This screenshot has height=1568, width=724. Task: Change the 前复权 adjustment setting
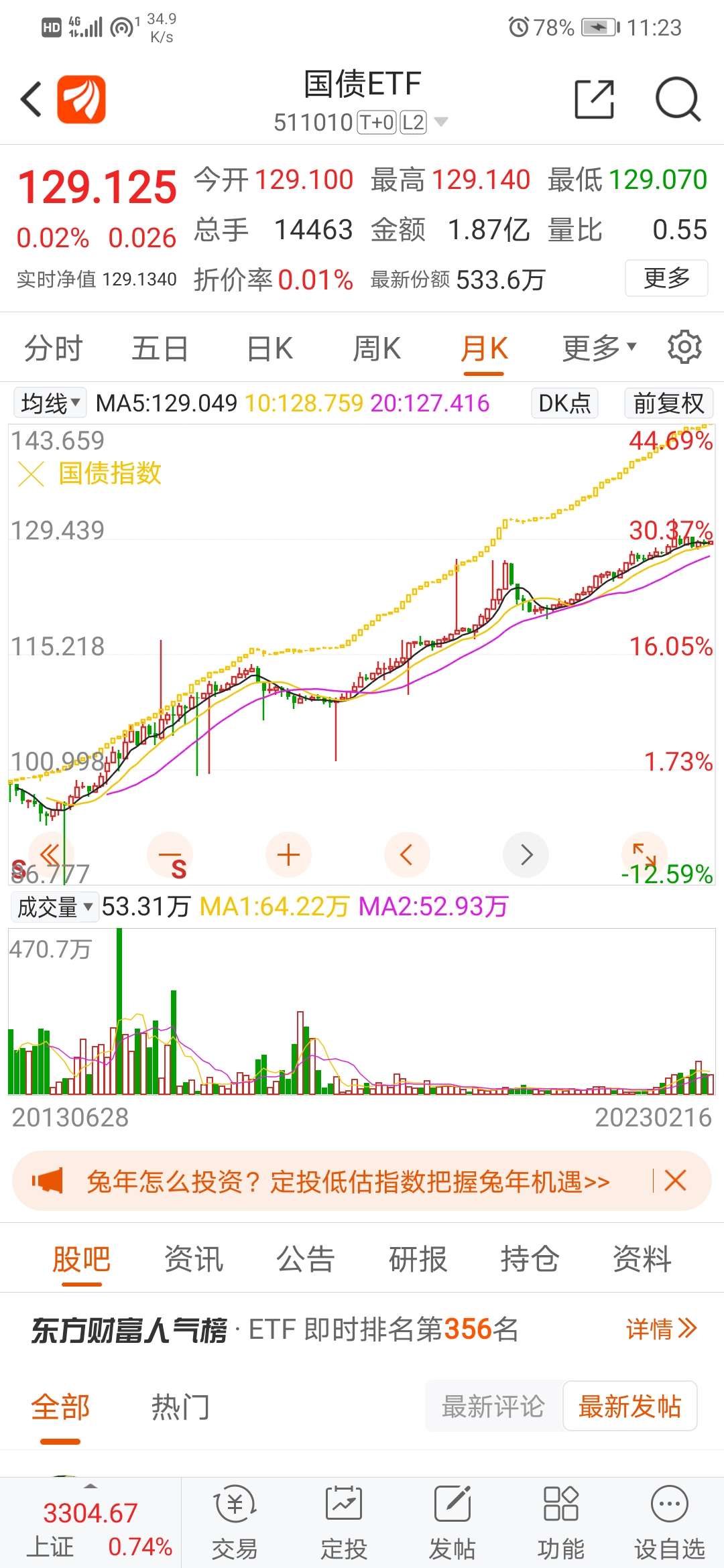[x=668, y=403]
